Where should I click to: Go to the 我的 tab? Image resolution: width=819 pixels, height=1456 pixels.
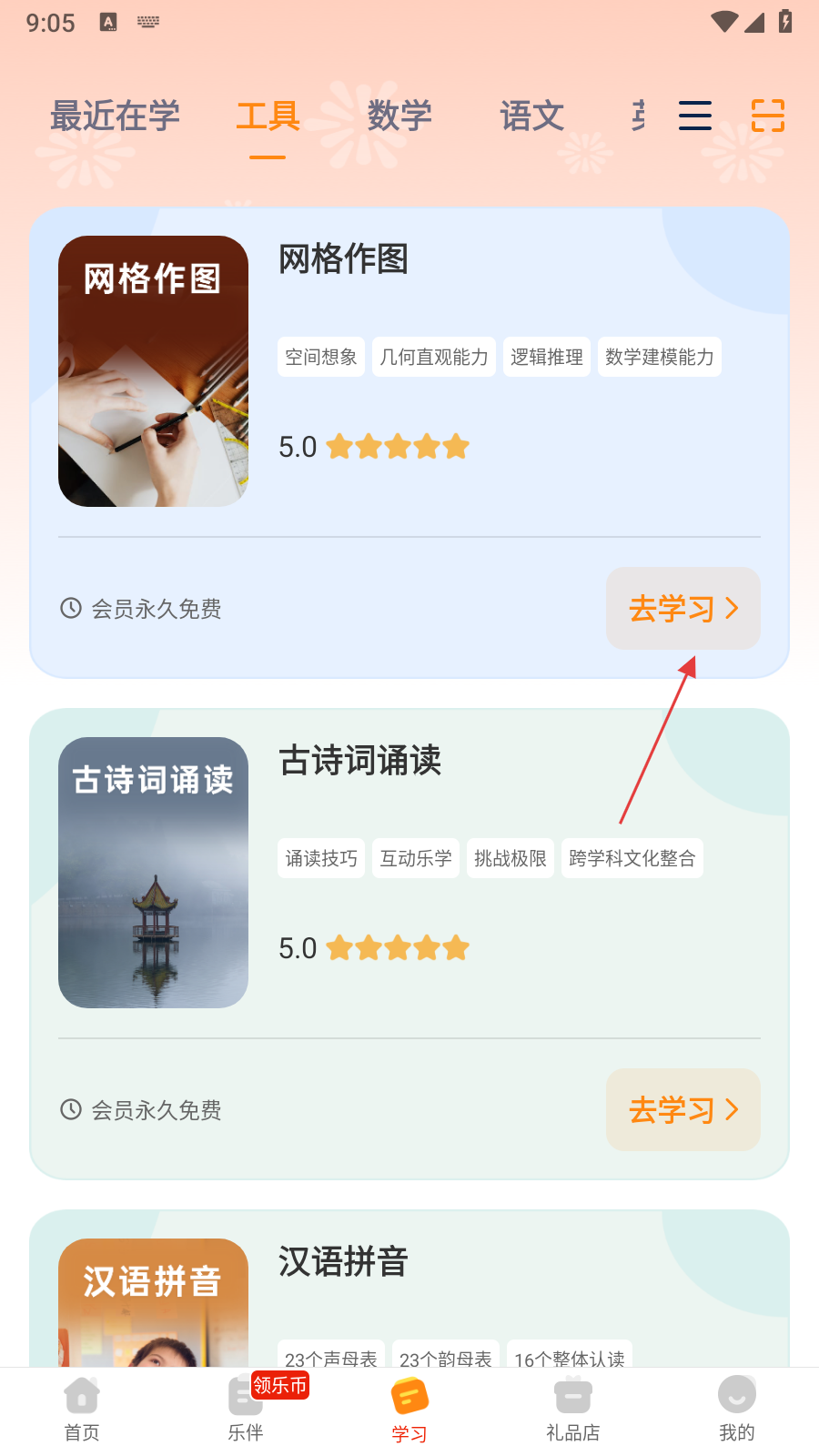[737, 1410]
